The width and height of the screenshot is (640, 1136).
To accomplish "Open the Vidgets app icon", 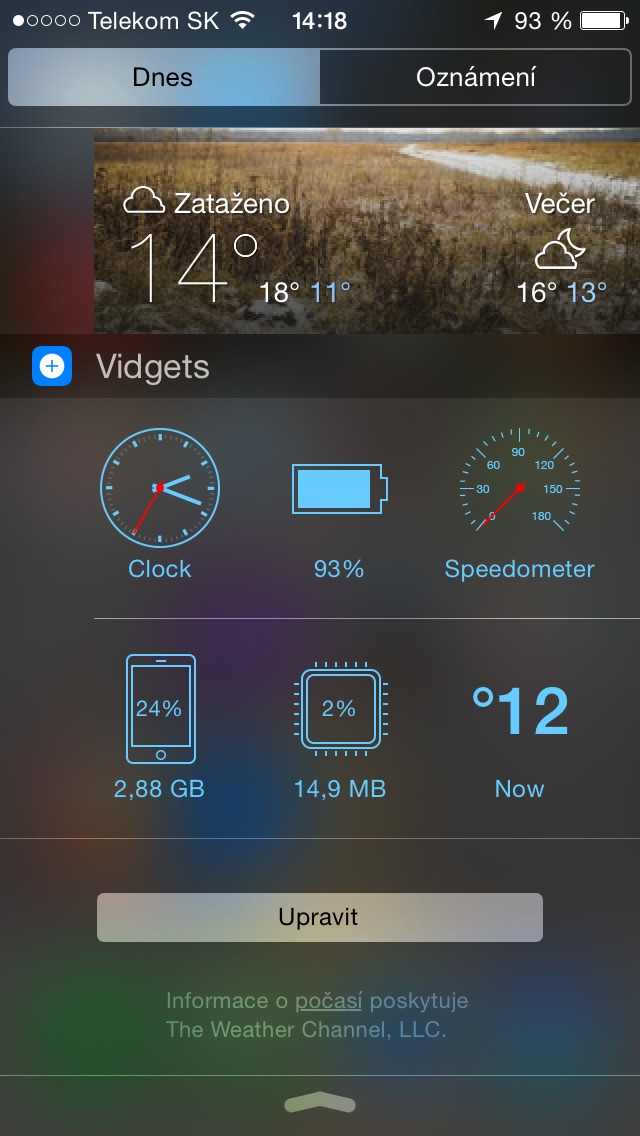I will (x=52, y=367).
